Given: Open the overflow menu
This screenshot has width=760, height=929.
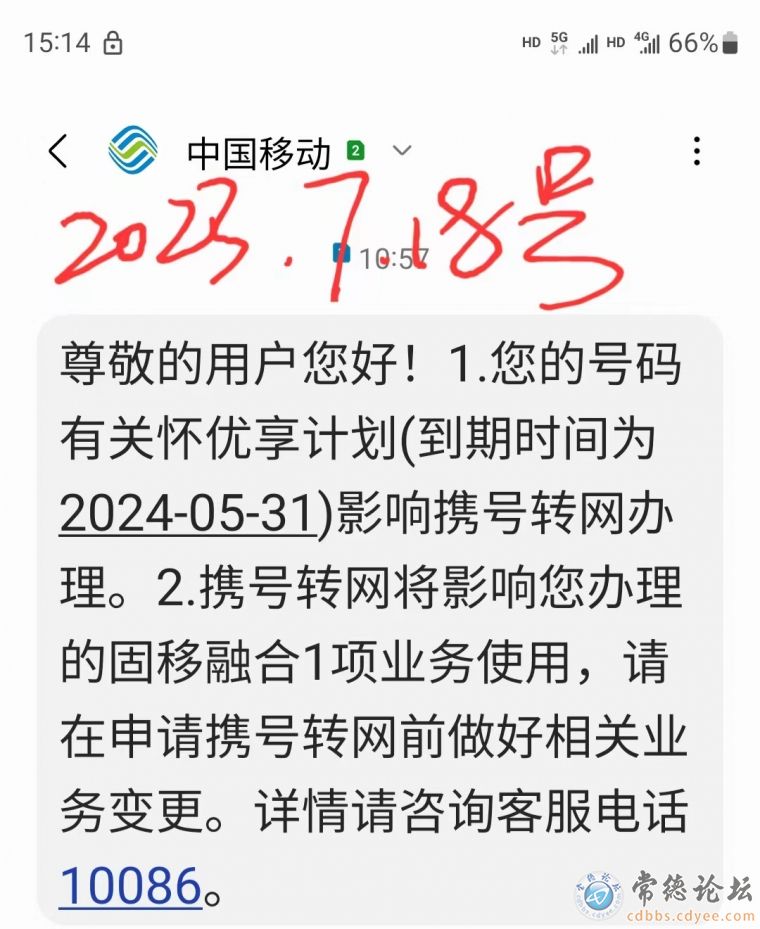Looking at the screenshot, I should 696,152.
